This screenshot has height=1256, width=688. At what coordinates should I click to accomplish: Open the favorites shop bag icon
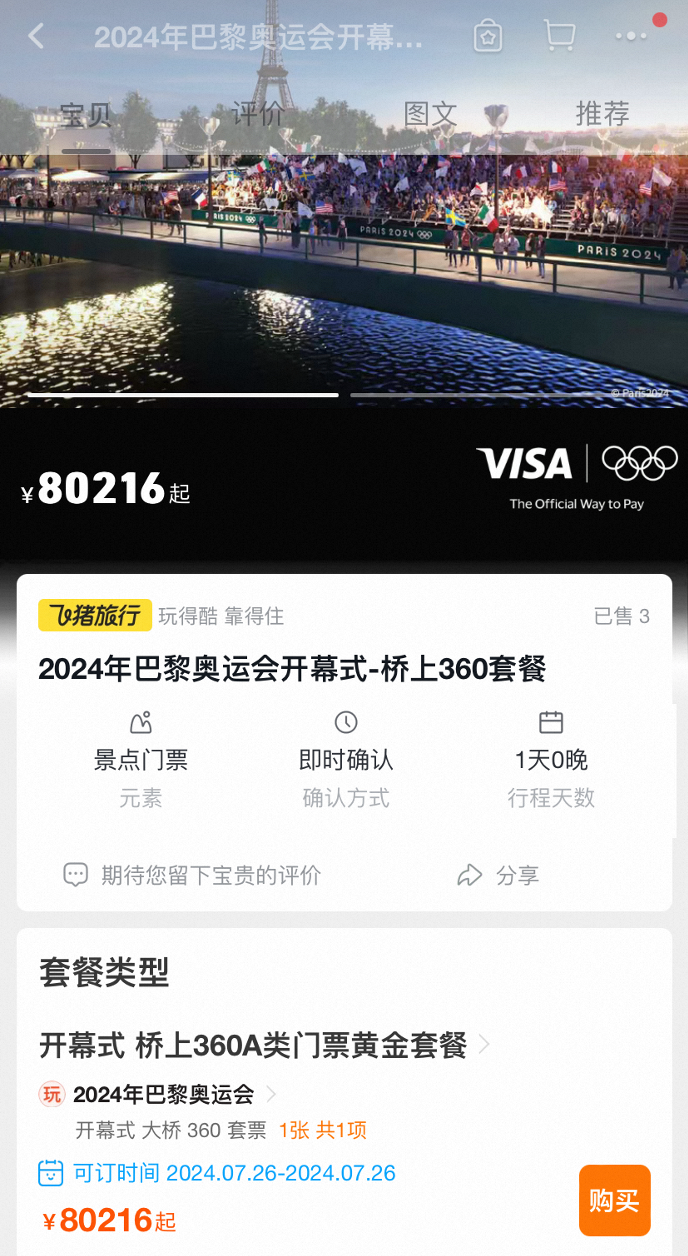(487, 37)
